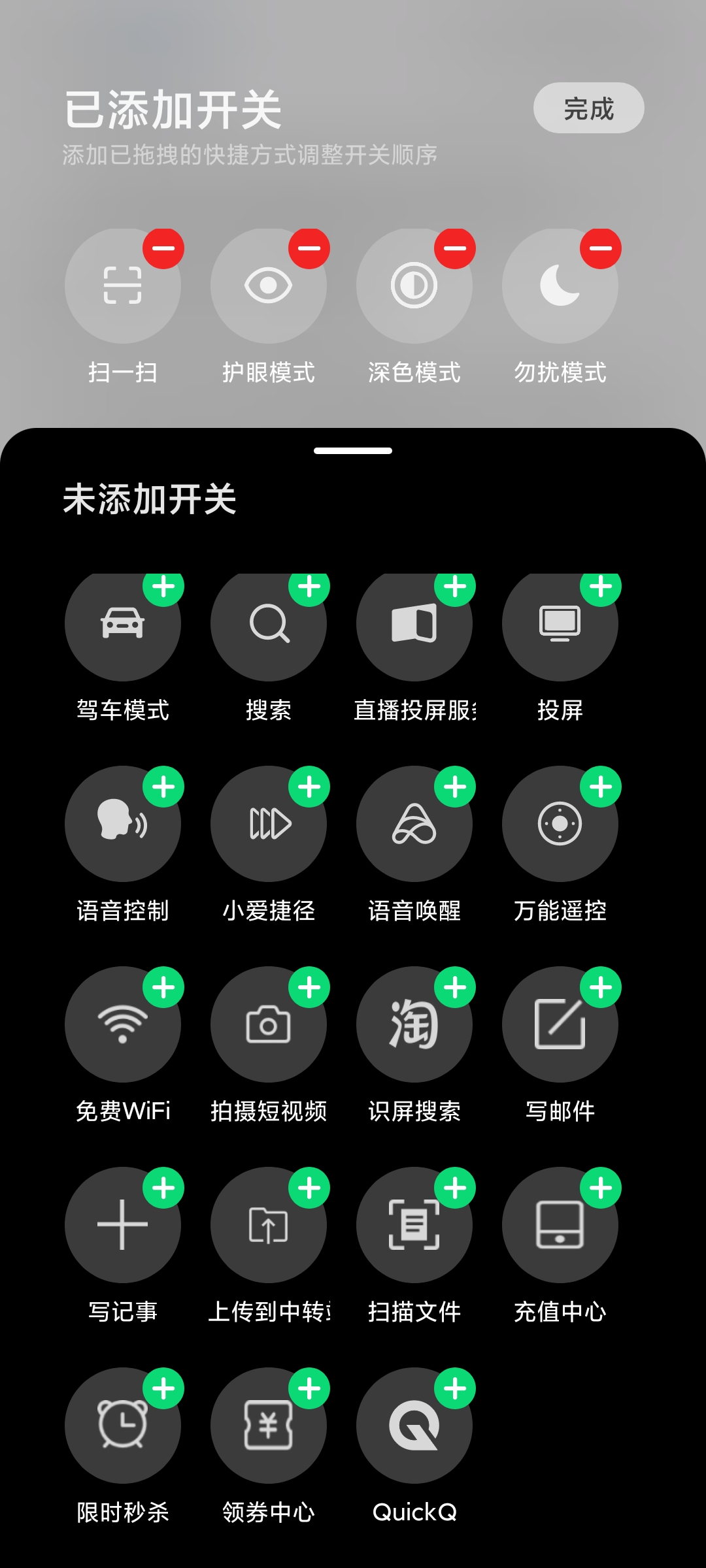Screen dimensions: 706x1568
Task: Add the 写邮件 switch
Action: [x=601, y=987]
